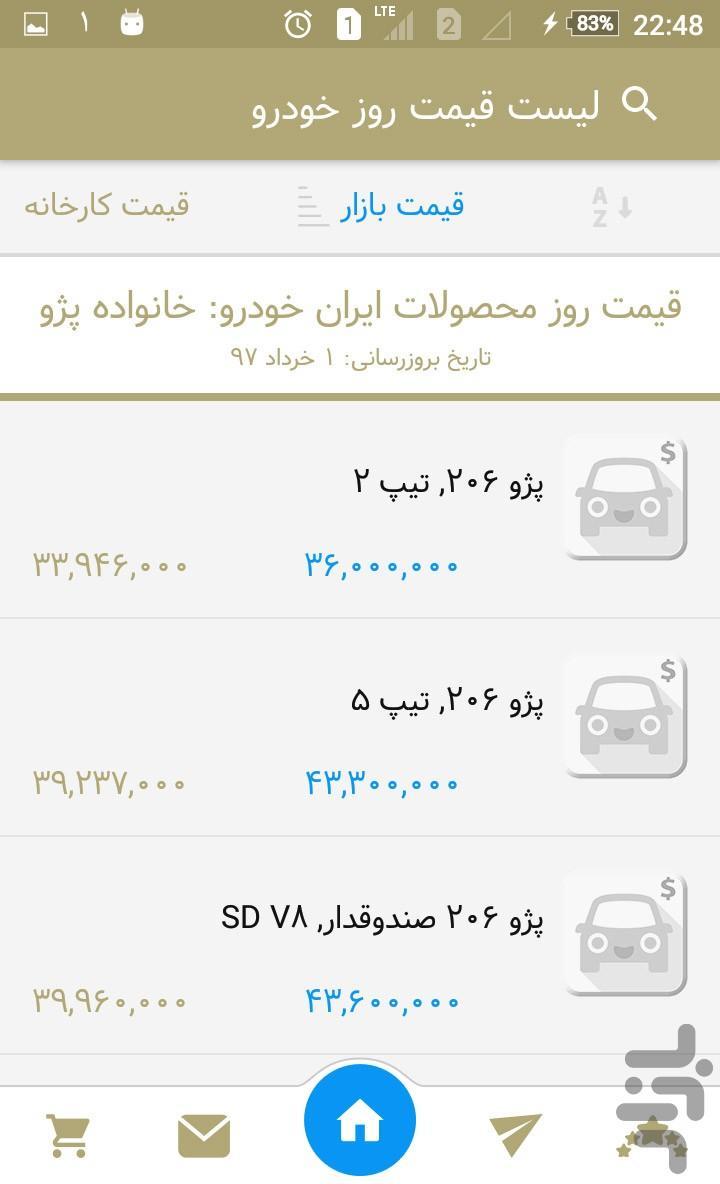Viewport: 720px width, 1184px height.
Task: Go to the home button in the bottom bar
Action: tap(360, 1125)
